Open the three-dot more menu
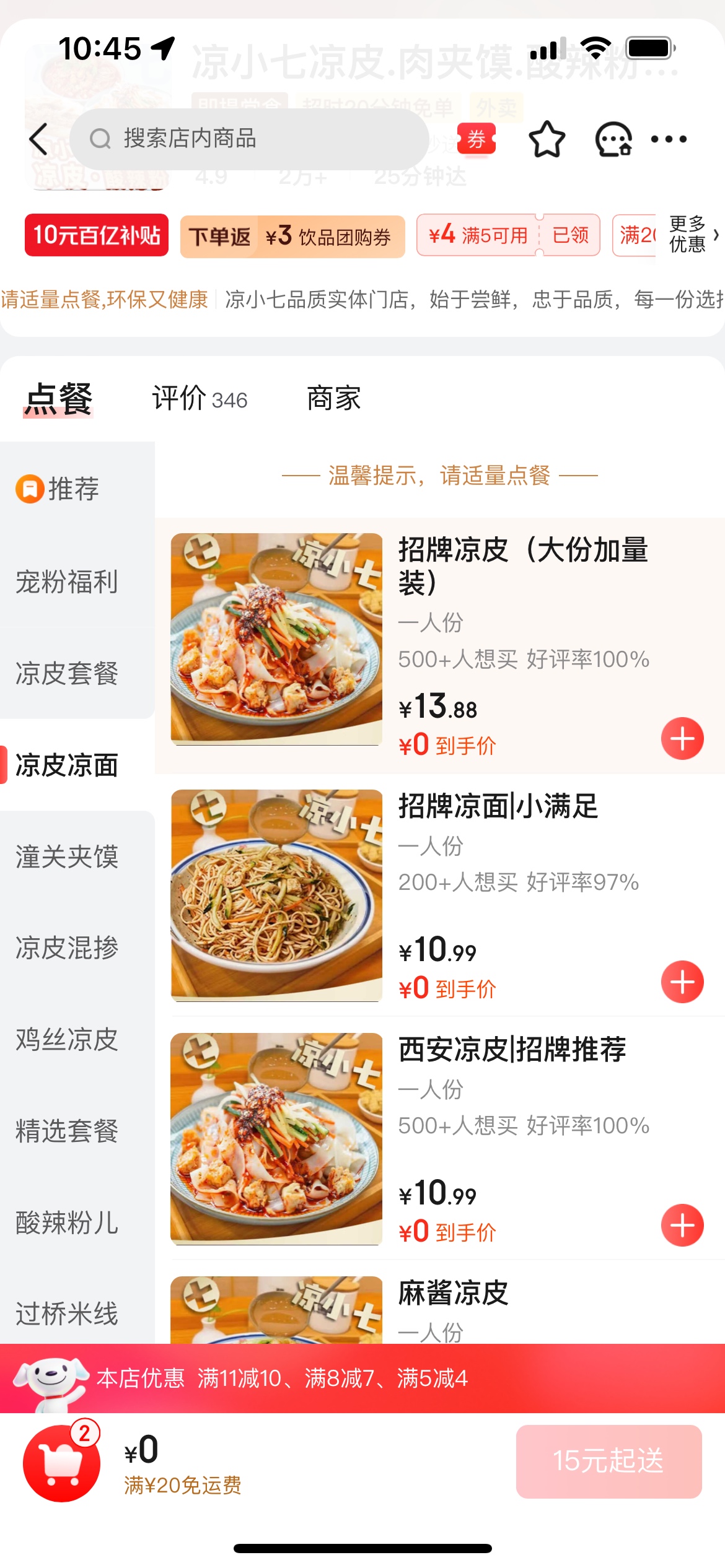This screenshot has width=725, height=1568. [669, 139]
